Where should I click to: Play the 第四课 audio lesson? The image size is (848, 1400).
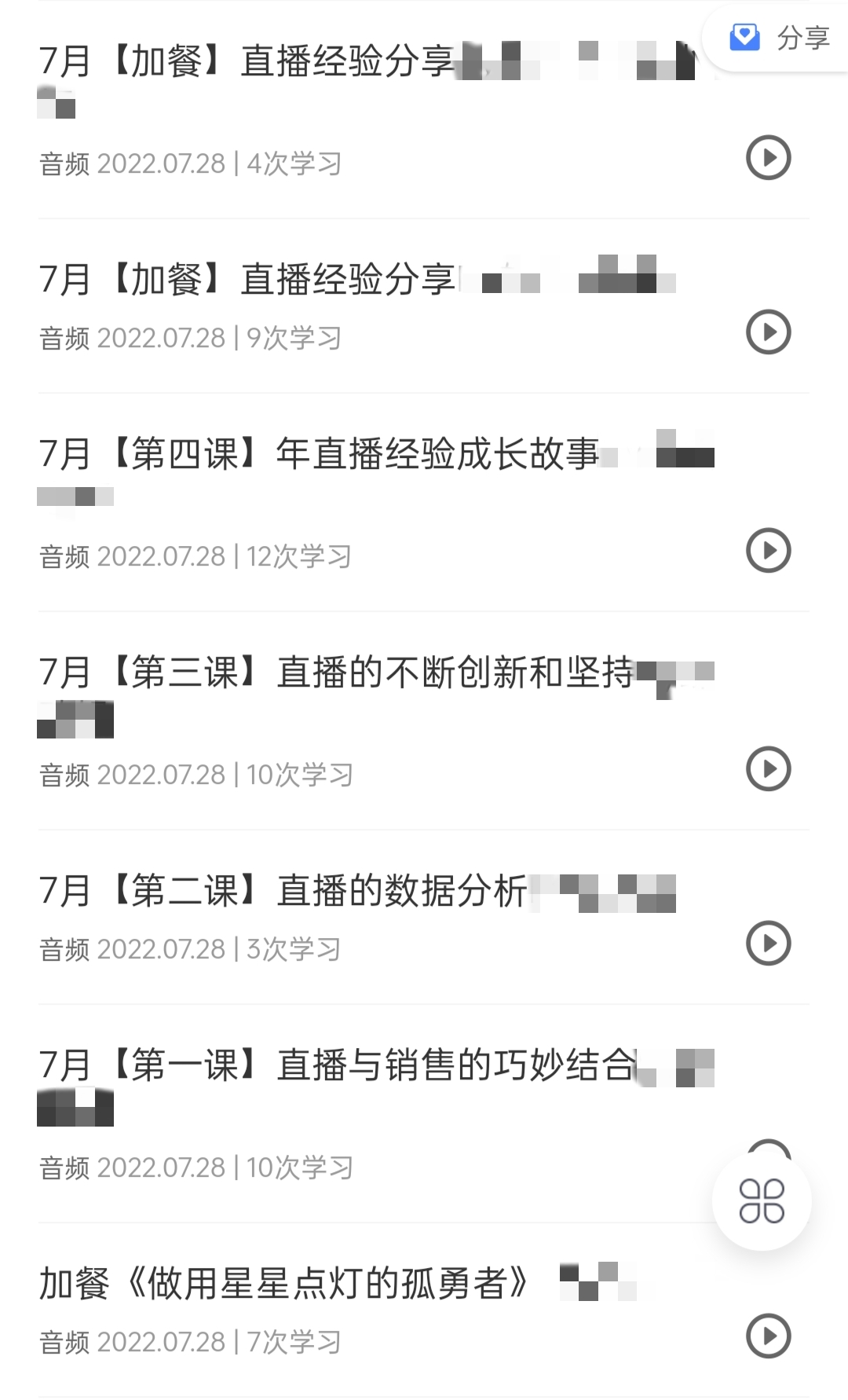pos(768,551)
